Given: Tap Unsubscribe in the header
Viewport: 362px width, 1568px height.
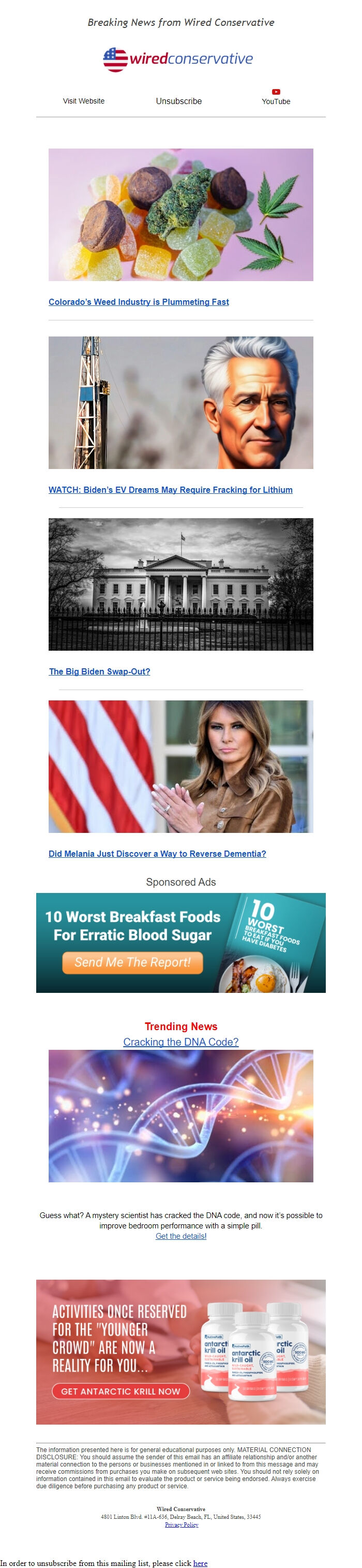Looking at the screenshot, I should pos(178,101).
